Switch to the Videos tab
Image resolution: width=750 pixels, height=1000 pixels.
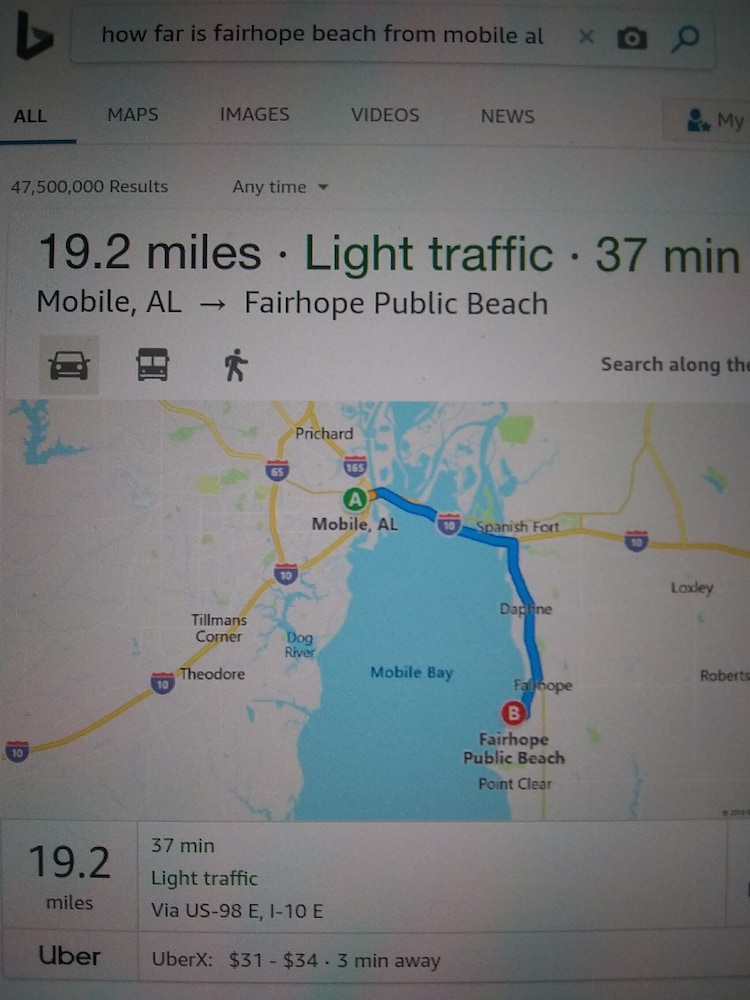[x=385, y=115]
